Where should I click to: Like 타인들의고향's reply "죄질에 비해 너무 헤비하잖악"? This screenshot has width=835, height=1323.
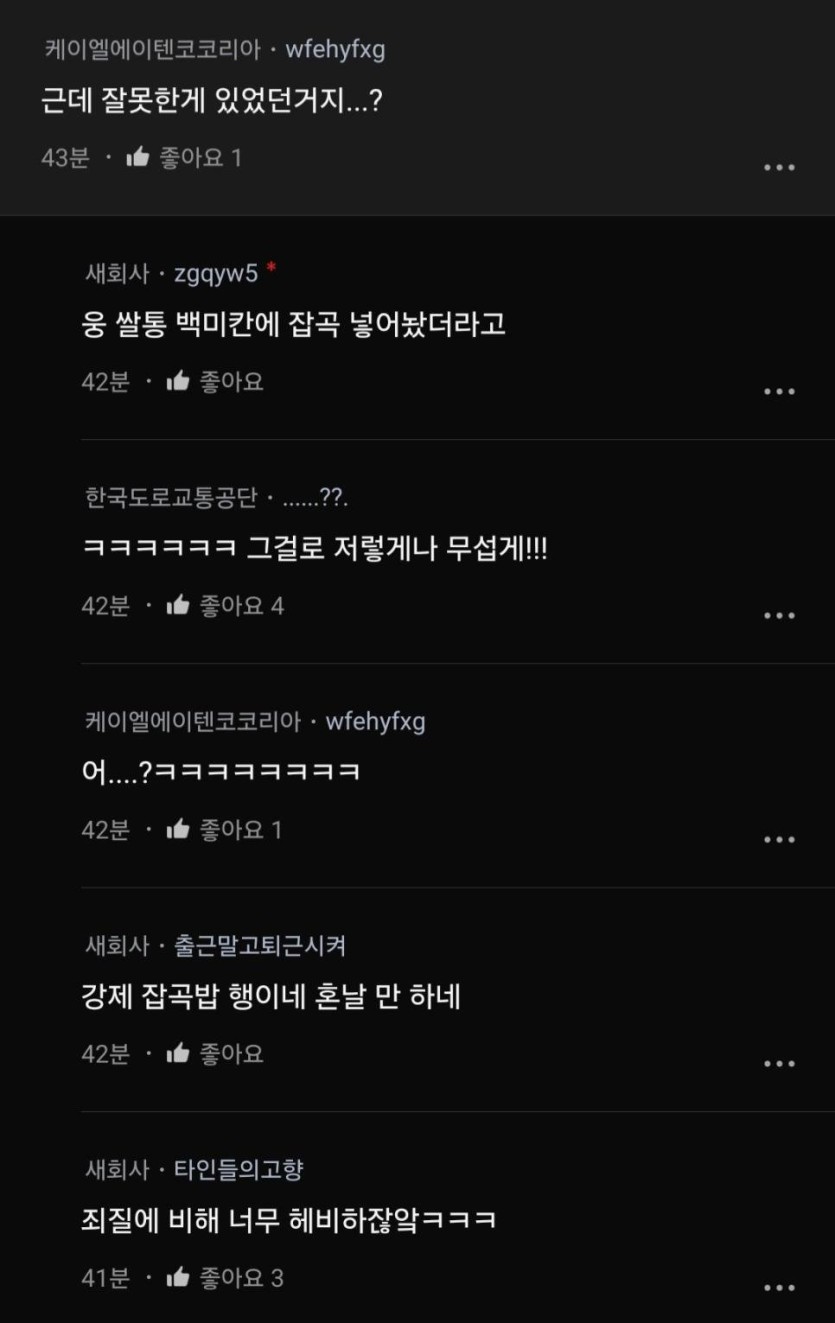click(x=178, y=1277)
